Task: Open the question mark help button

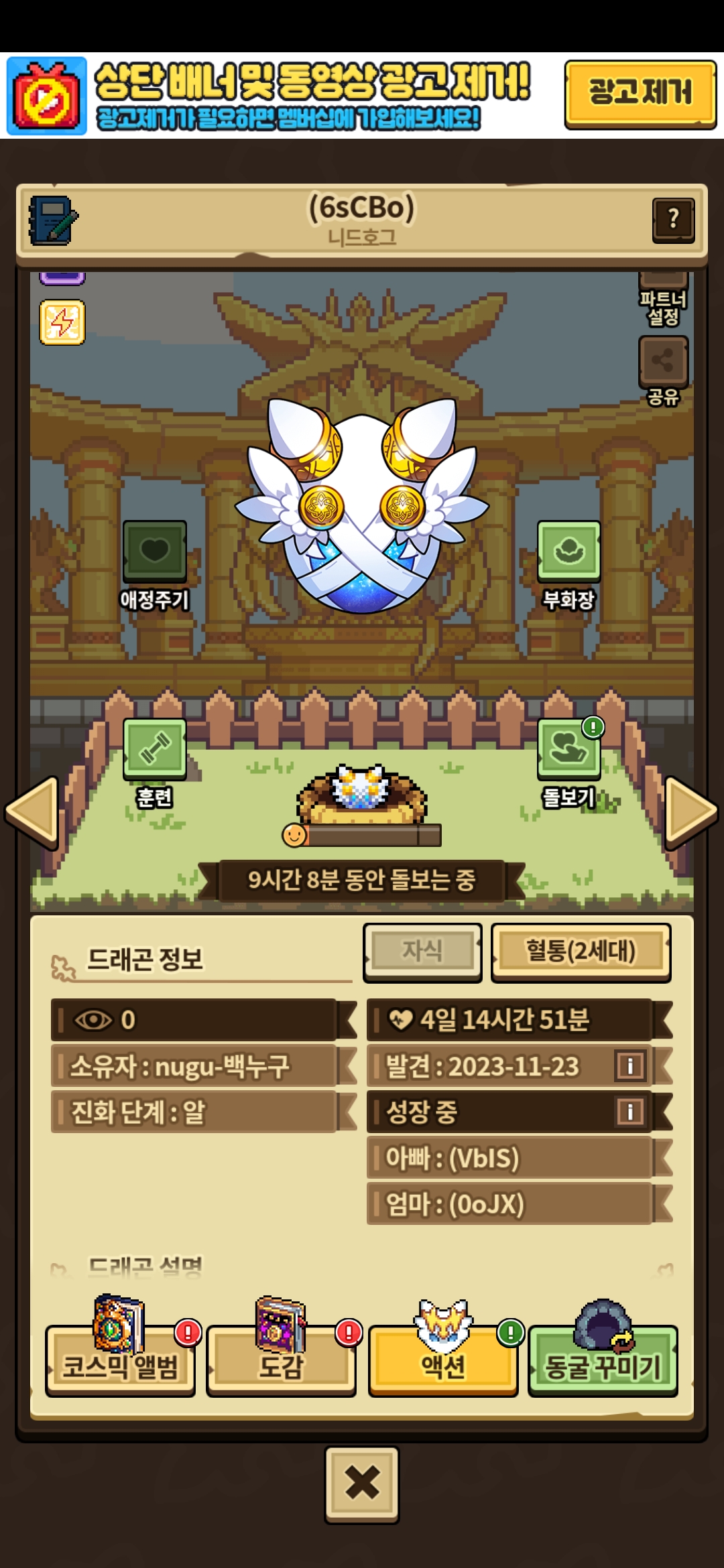Action: coord(673,220)
